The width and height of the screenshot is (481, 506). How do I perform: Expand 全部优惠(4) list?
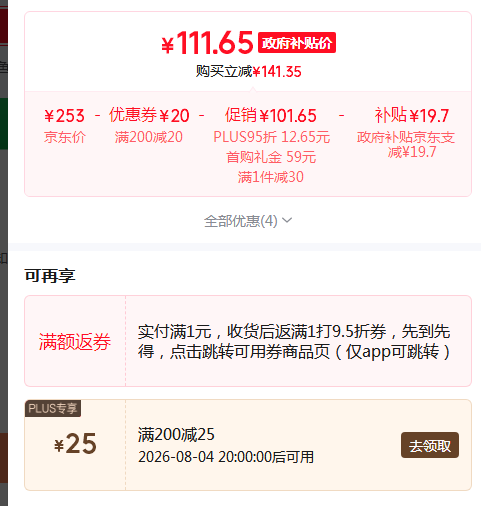tap(248, 221)
